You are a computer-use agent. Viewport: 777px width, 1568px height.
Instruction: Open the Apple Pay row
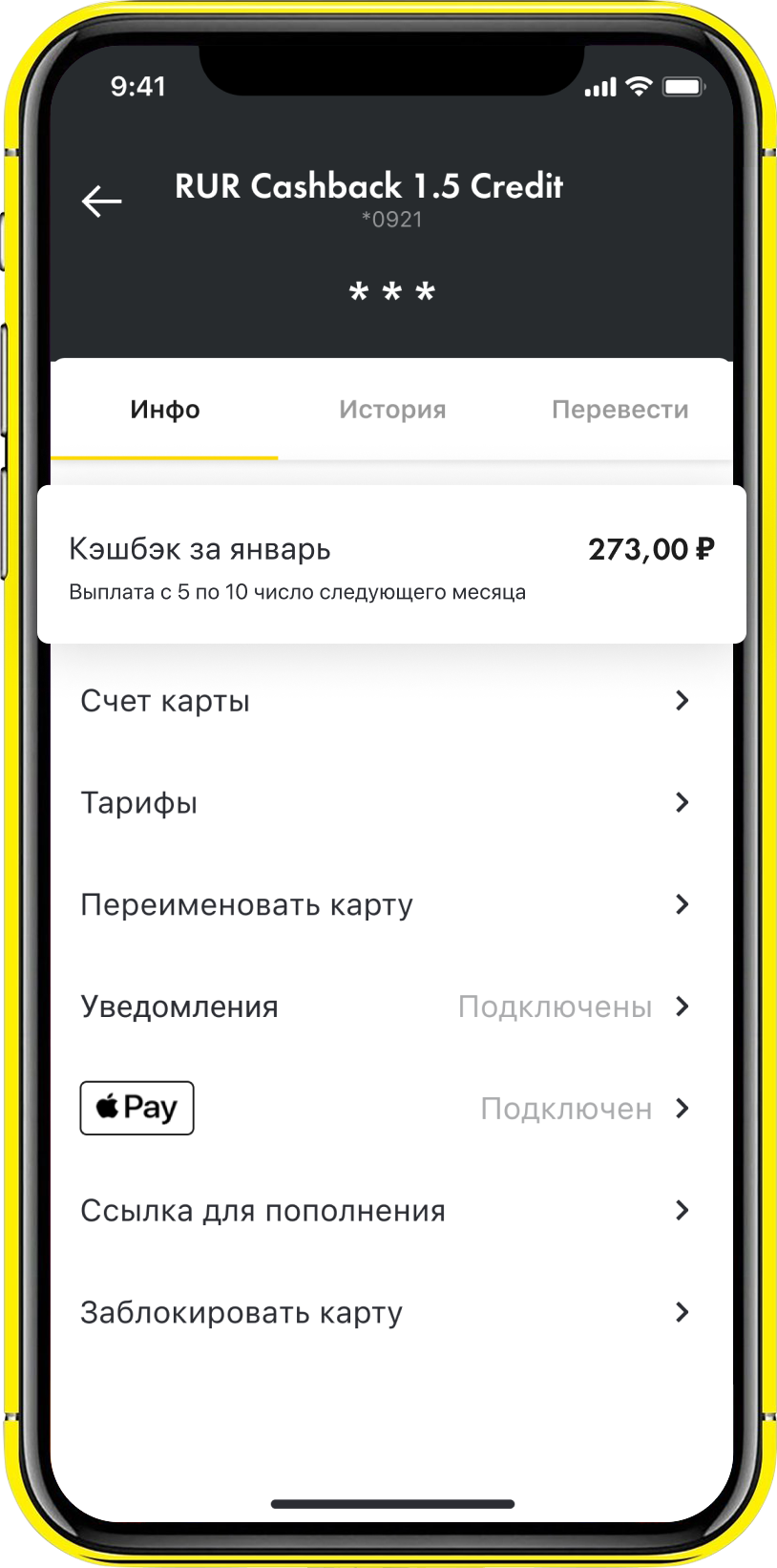coord(385,1109)
